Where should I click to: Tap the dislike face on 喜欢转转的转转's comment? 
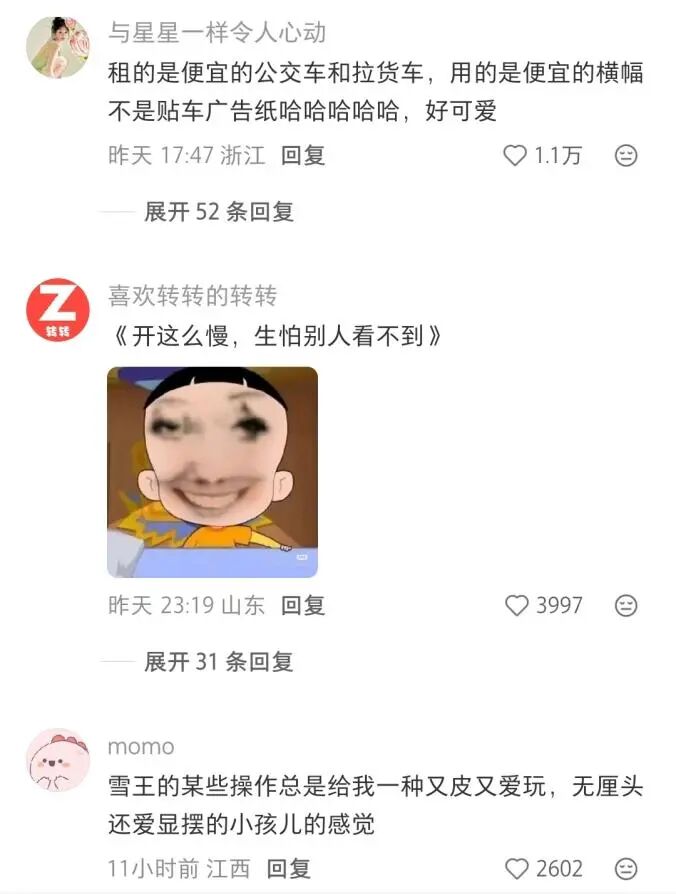(626, 605)
